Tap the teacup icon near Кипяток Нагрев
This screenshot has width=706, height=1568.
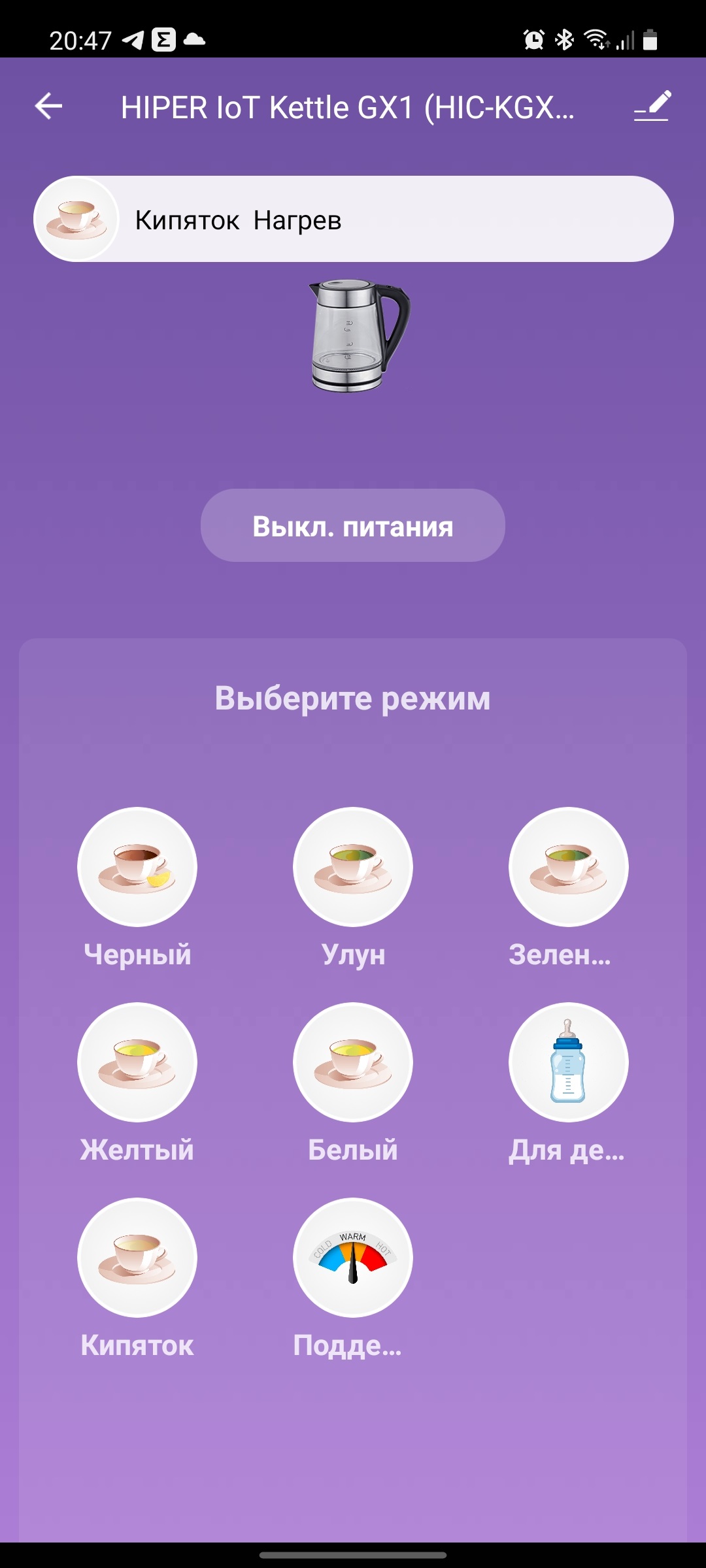tap(76, 218)
